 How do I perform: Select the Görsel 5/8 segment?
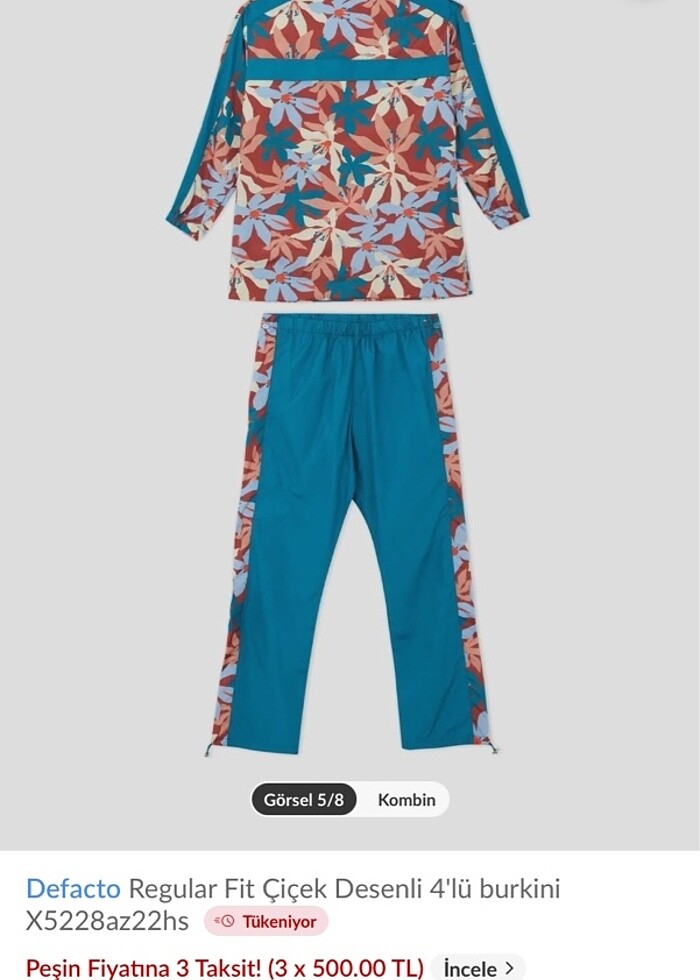pyautogui.click(x=303, y=800)
